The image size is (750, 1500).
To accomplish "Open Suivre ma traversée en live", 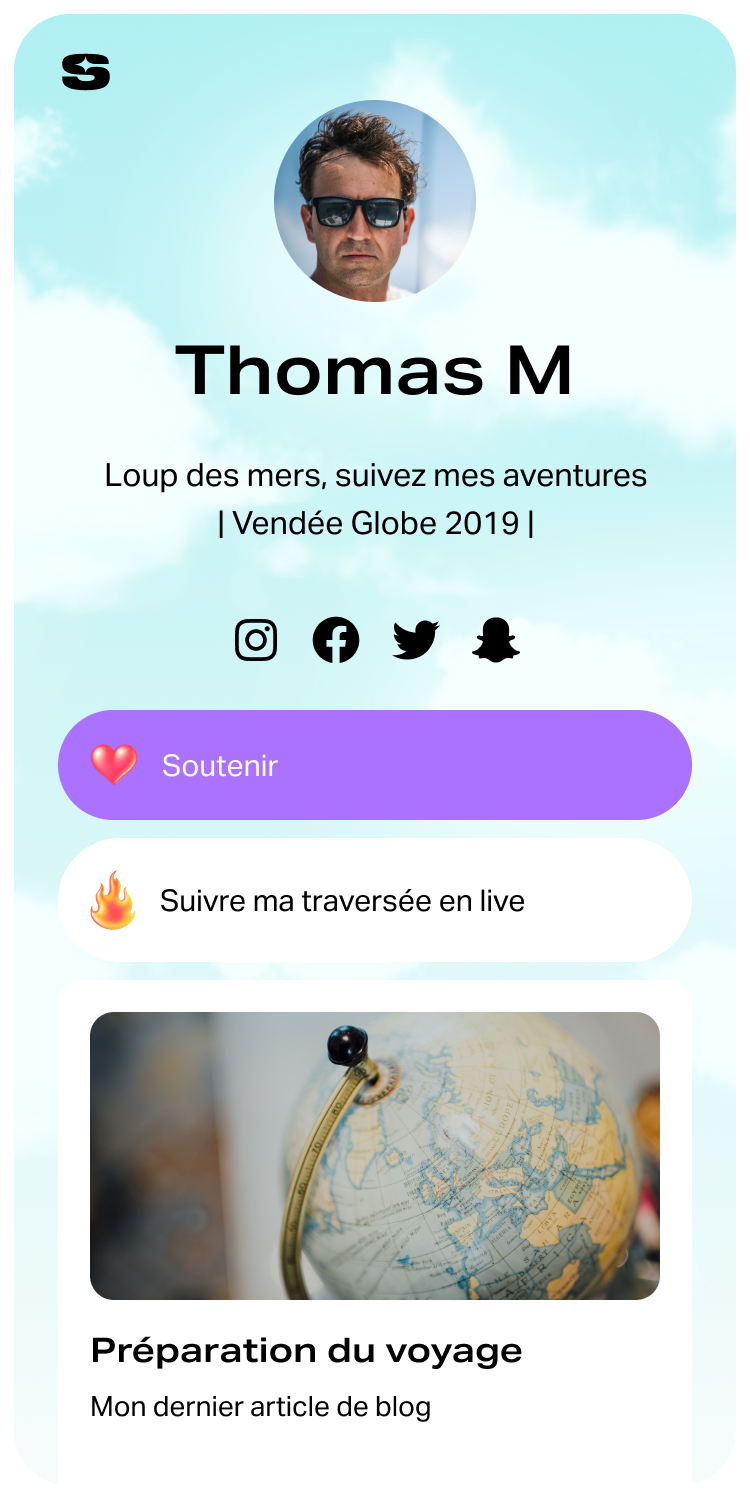I will point(375,900).
